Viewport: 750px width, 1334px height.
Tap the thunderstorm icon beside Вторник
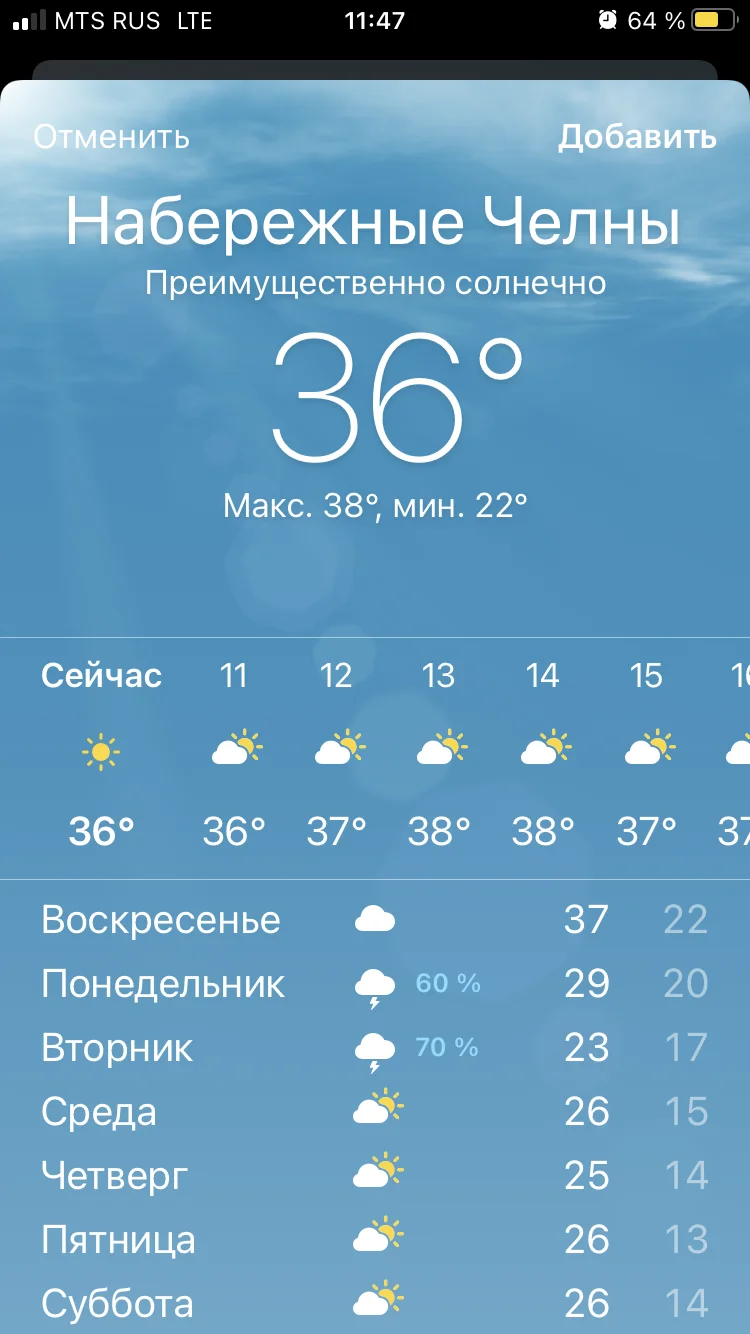373,1048
